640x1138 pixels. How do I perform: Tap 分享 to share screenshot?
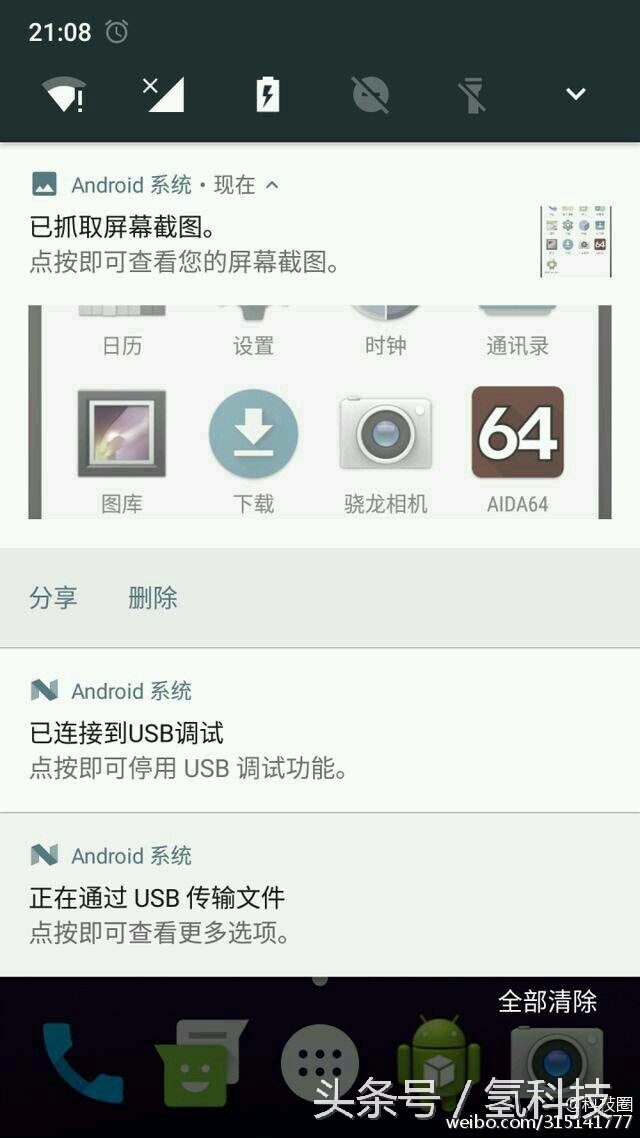[x=53, y=598]
